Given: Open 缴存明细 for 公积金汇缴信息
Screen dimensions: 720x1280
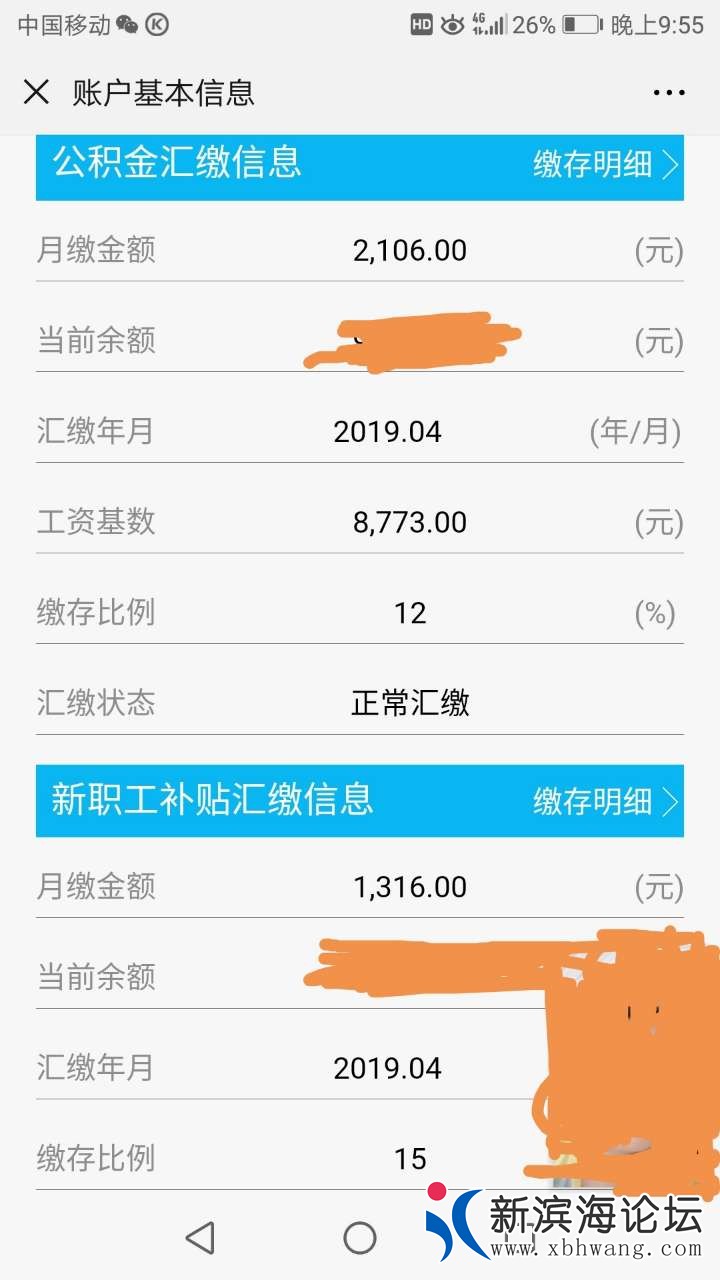Looking at the screenshot, I should (605, 164).
